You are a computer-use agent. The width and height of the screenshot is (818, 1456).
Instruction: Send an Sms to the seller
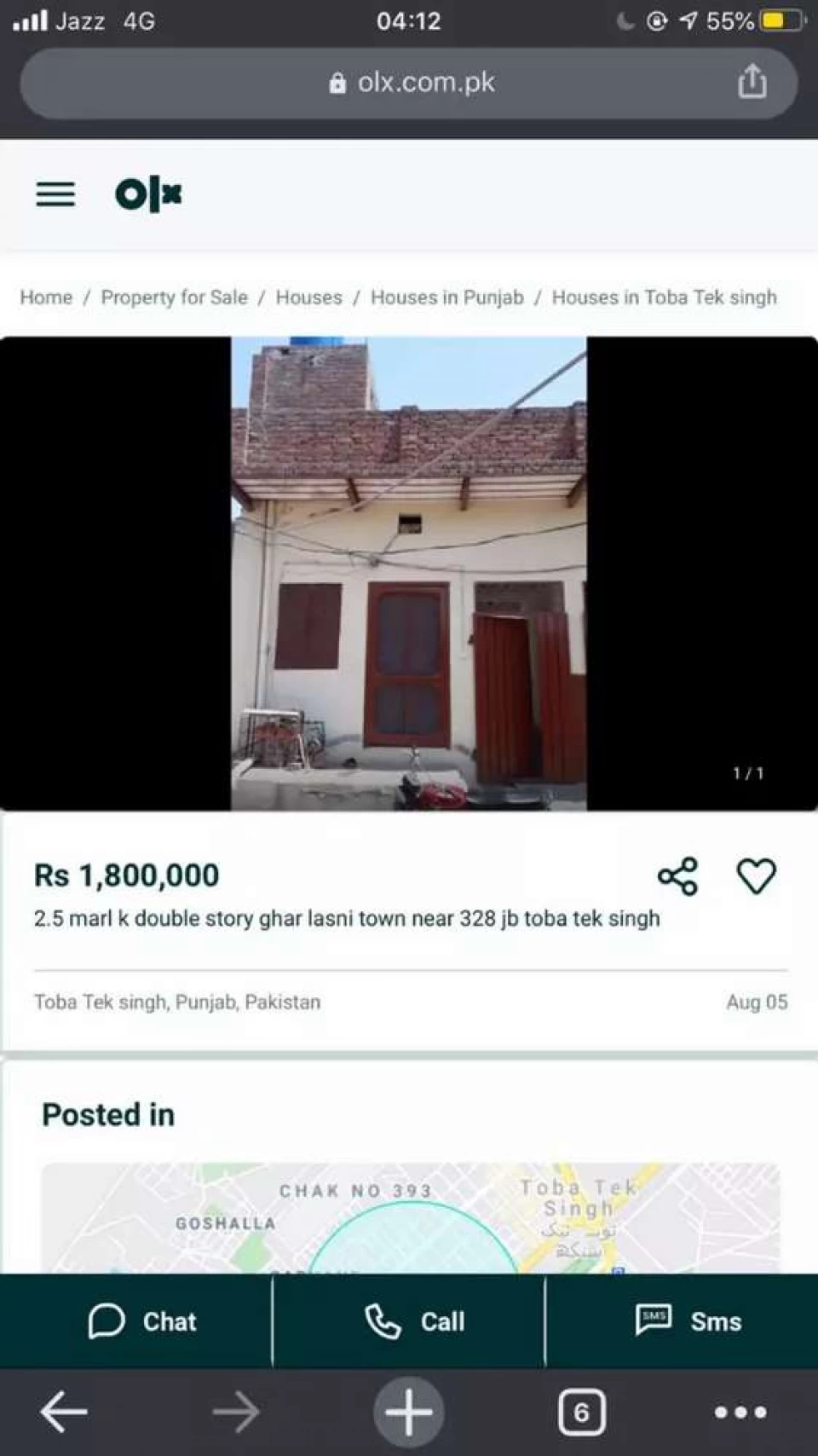pos(688,1321)
